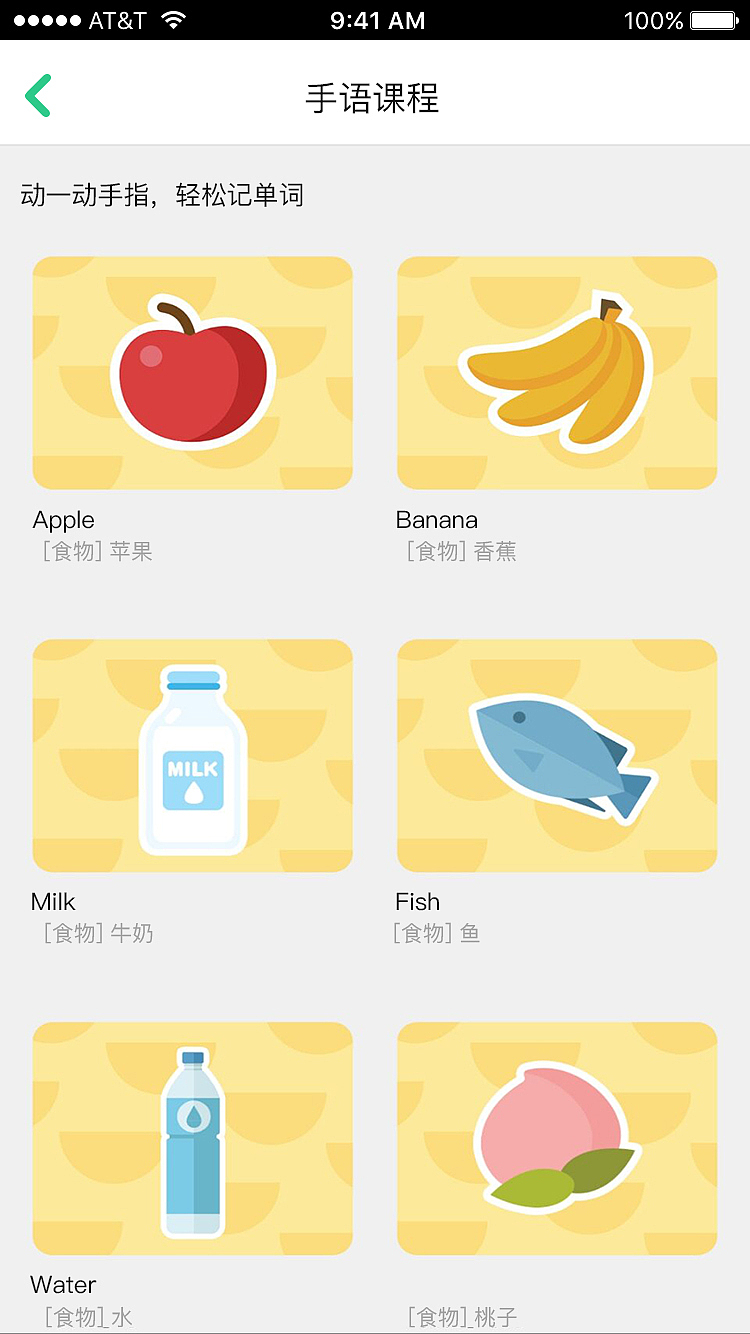Tap the green back arrow
The height and width of the screenshot is (1334, 750).
point(37,95)
